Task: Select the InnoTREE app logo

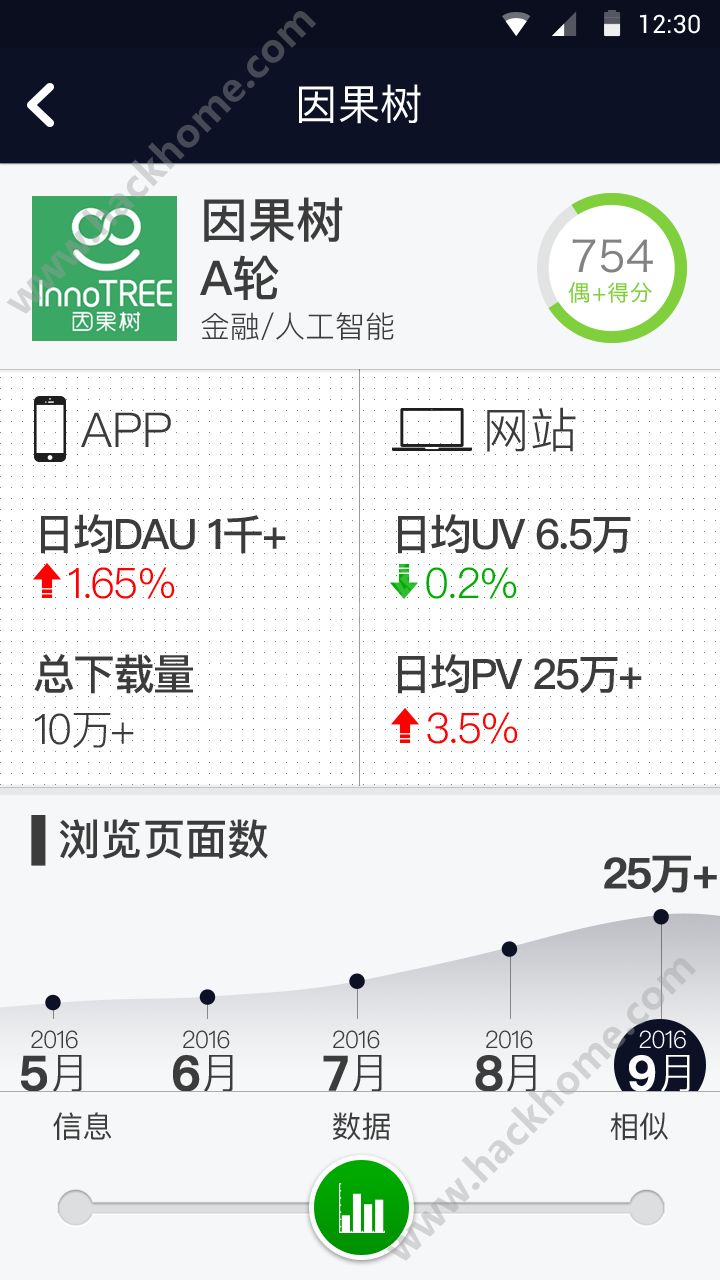Action: [x=104, y=268]
